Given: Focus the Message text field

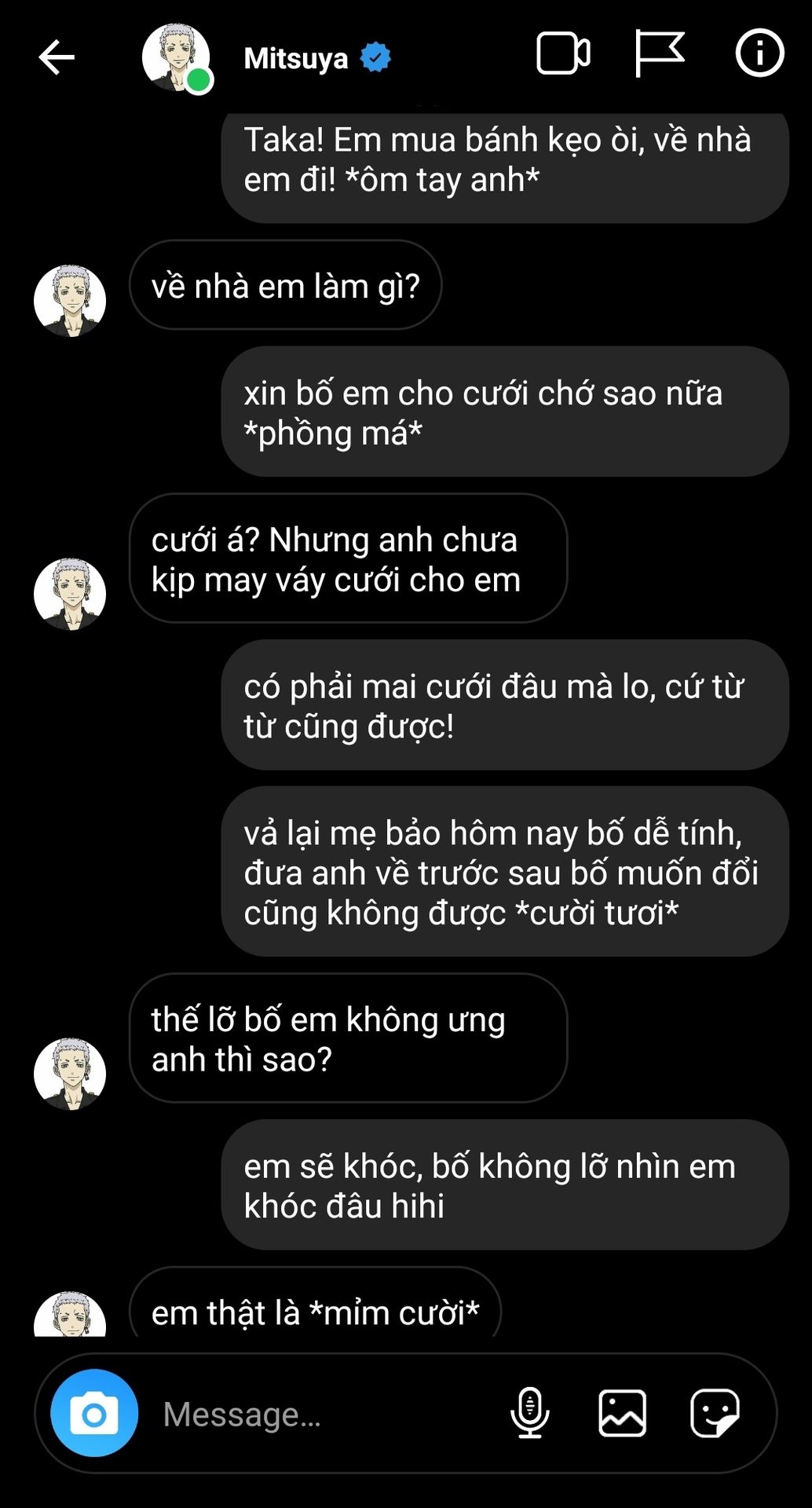Looking at the screenshot, I should click(314, 1415).
